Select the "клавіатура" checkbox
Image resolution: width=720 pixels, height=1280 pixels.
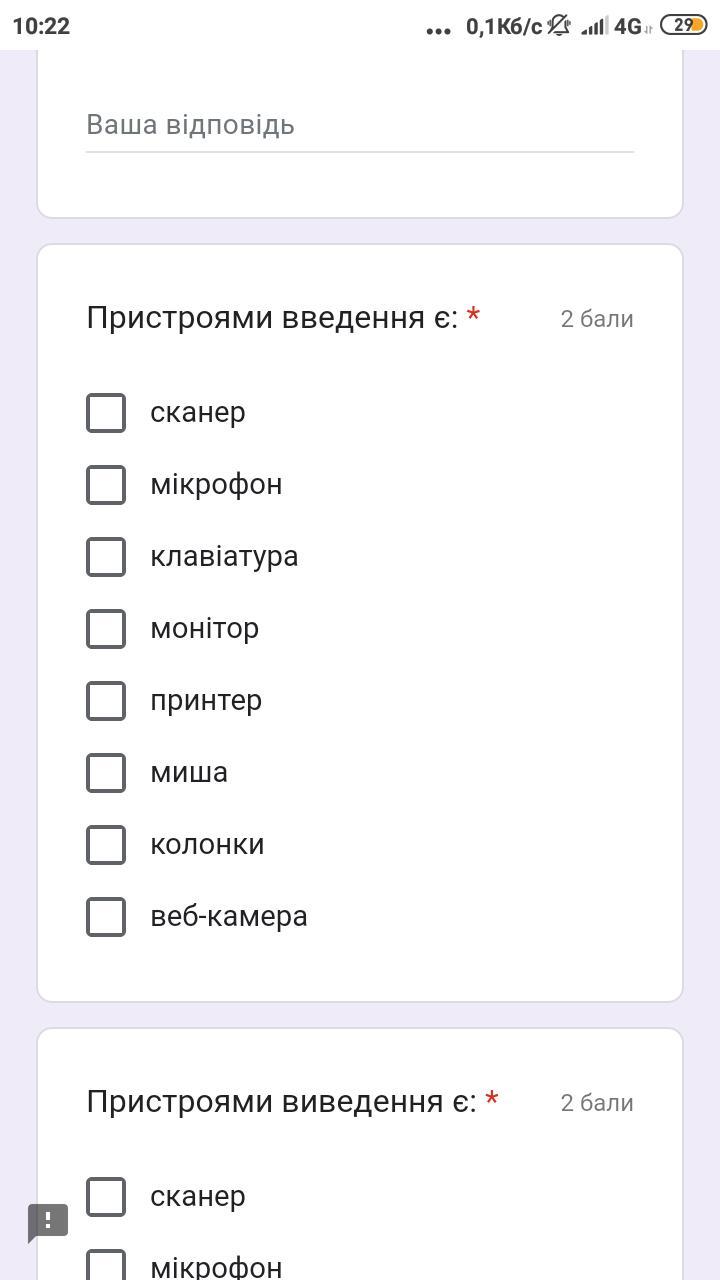(x=106, y=557)
